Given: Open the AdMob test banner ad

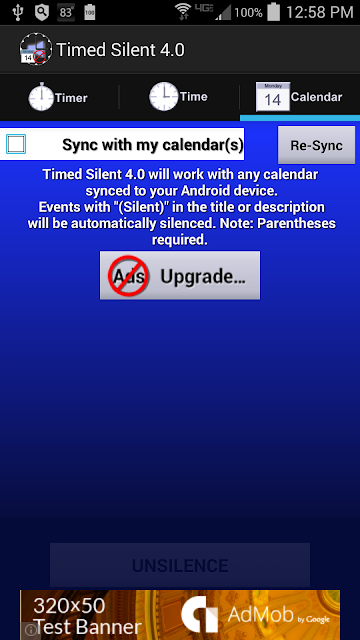Looking at the screenshot, I should 180,615.
